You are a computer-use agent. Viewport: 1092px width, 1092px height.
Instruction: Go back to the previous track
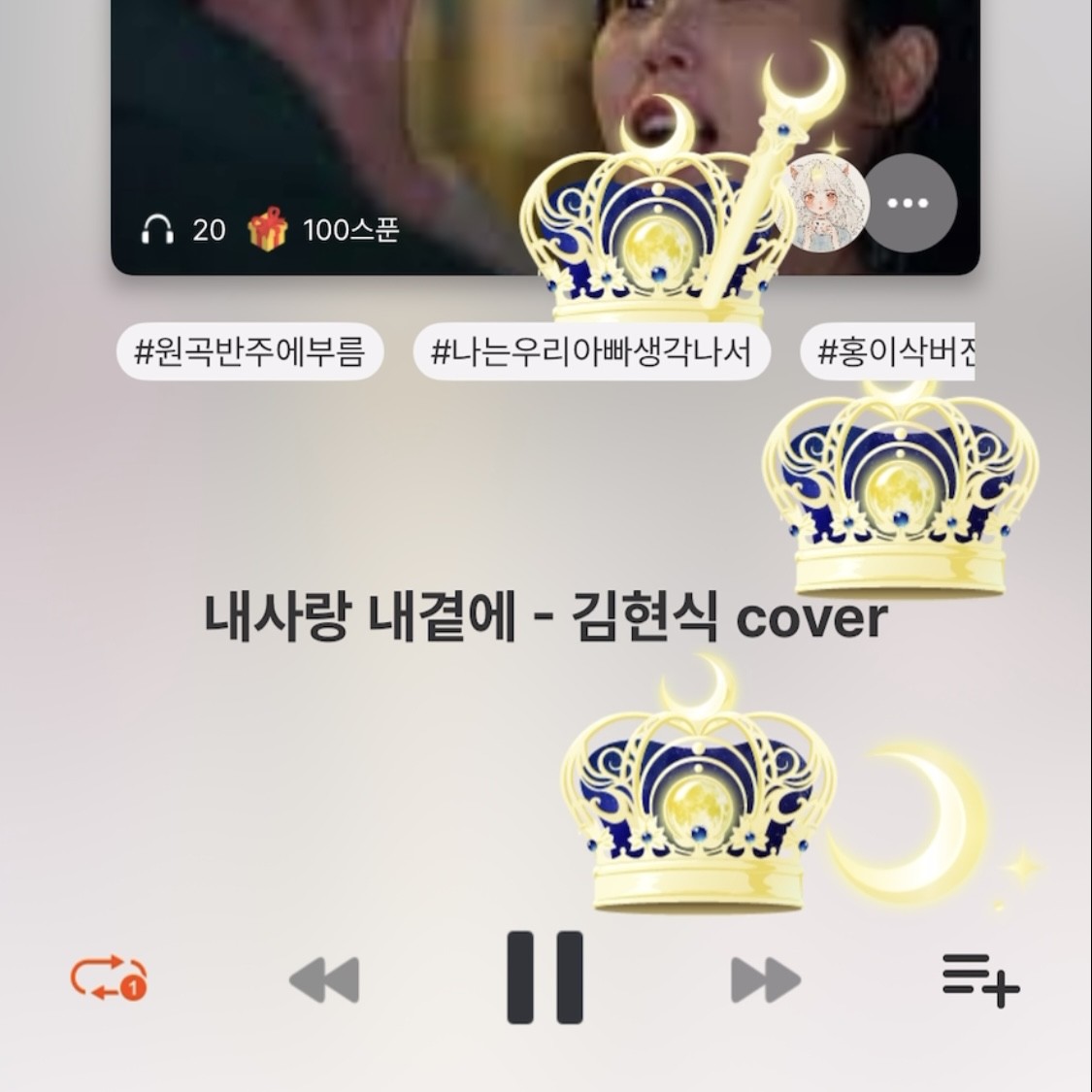pyautogui.click(x=325, y=979)
